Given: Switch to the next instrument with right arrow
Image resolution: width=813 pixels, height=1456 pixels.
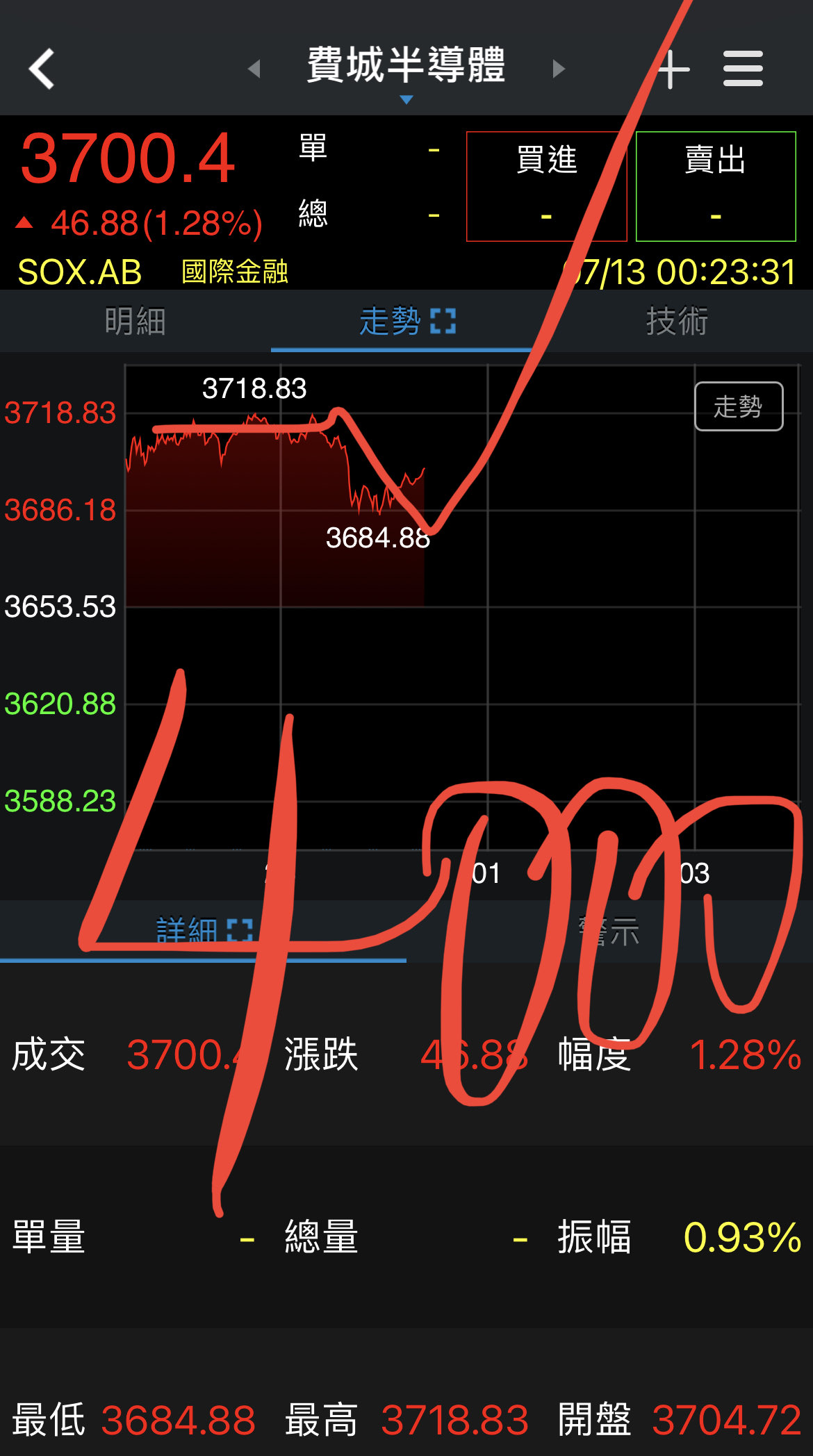Looking at the screenshot, I should (x=559, y=69).
